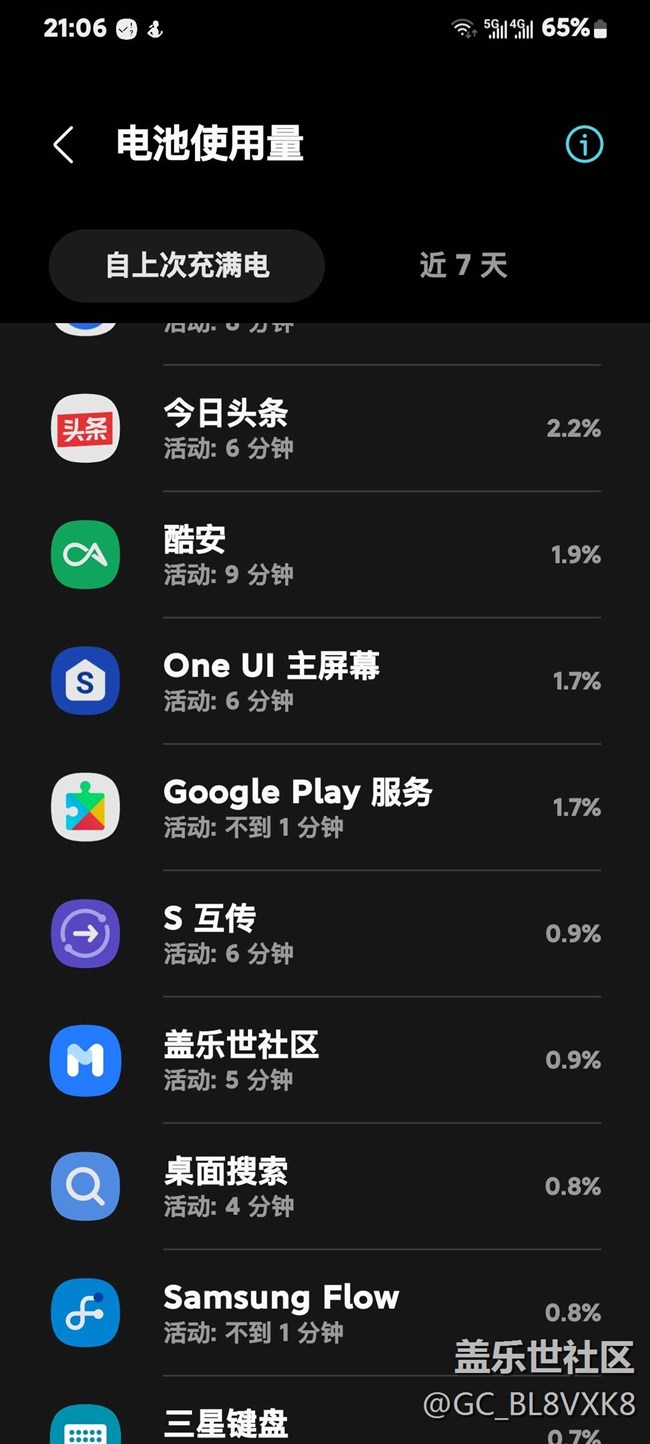
Task: Open the Samsung Flow row
Action: [x=325, y=1312]
